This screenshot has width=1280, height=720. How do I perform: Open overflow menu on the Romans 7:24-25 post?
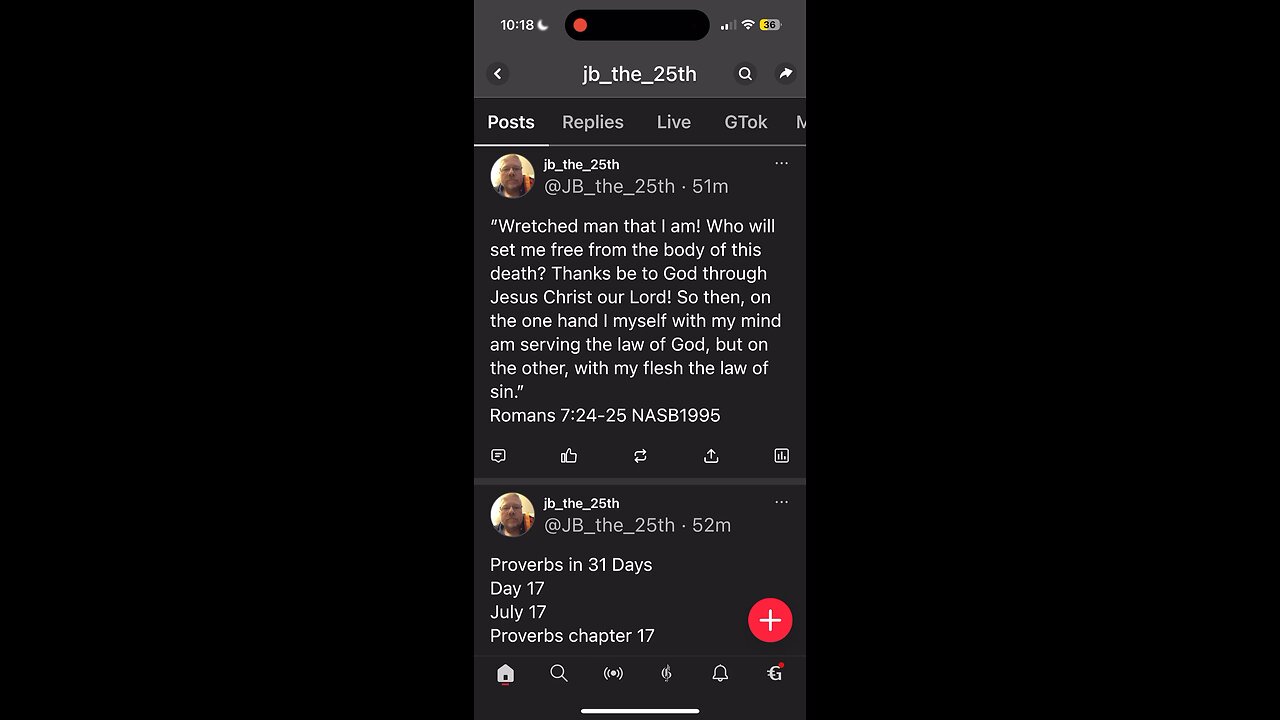(781, 164)
